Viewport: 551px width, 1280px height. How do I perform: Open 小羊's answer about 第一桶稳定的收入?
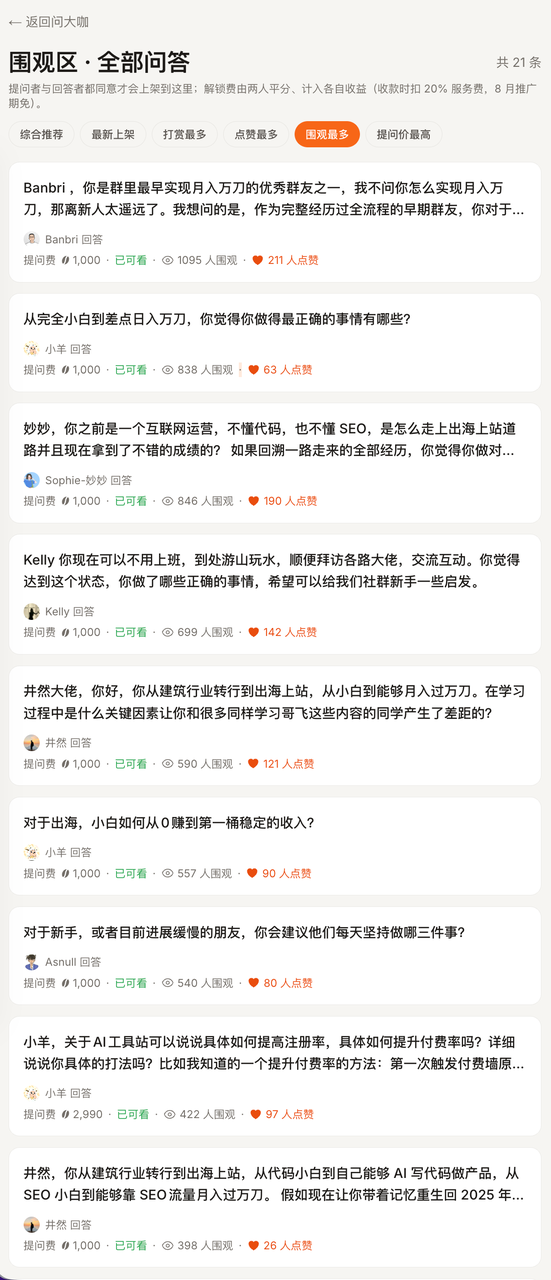[275, 846]
